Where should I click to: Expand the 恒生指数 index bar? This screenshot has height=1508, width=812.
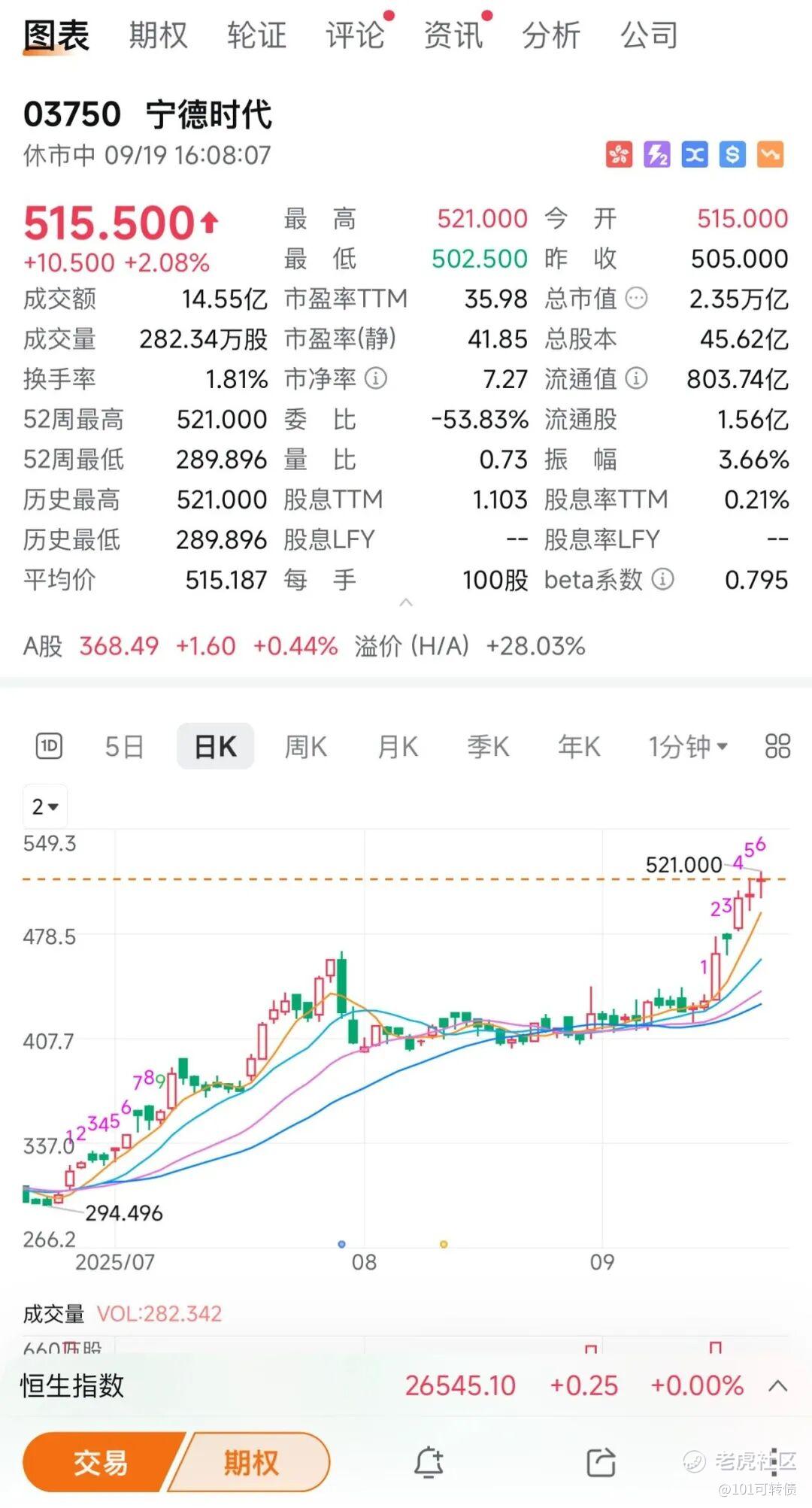pyautogui.click(x=778, y=1385)
